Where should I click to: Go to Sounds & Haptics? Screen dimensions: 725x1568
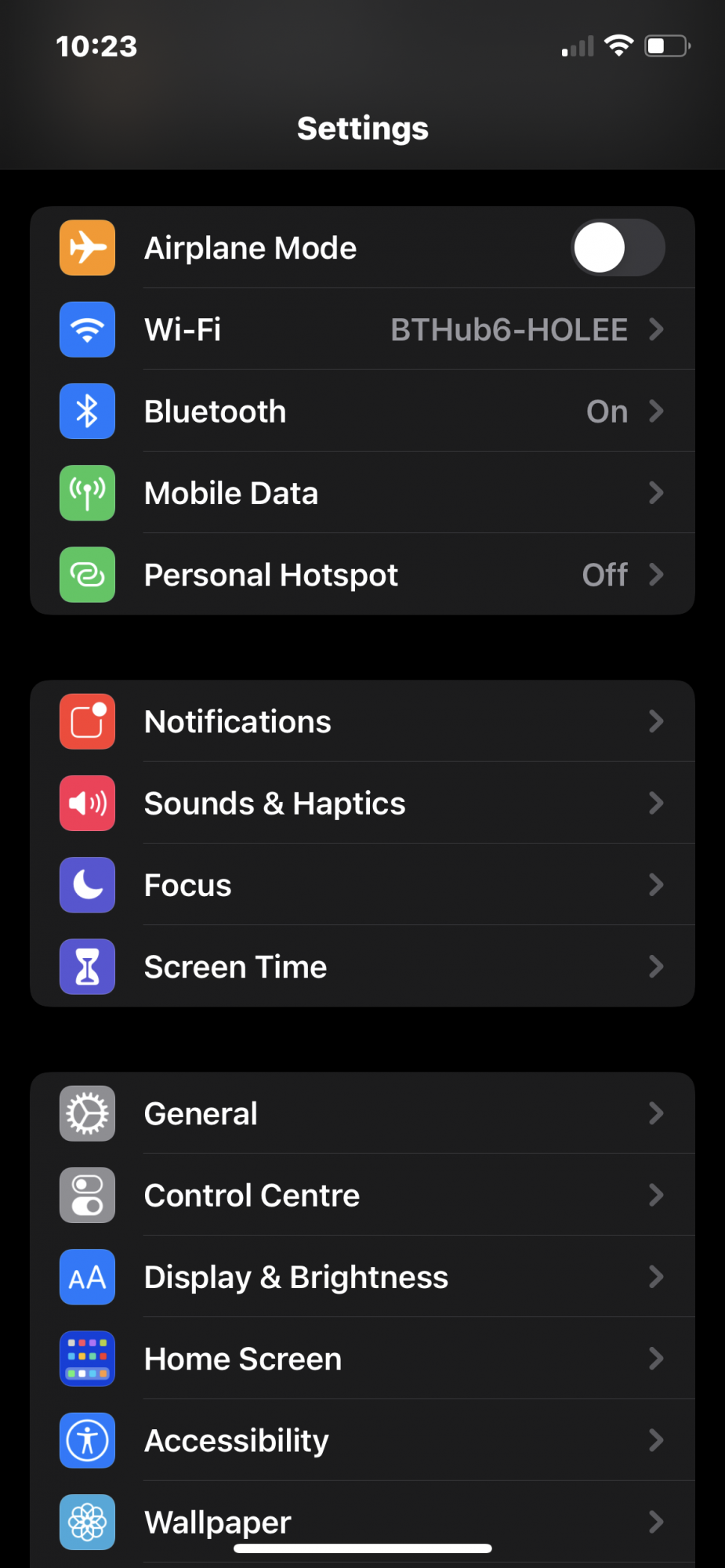[362, 804]
